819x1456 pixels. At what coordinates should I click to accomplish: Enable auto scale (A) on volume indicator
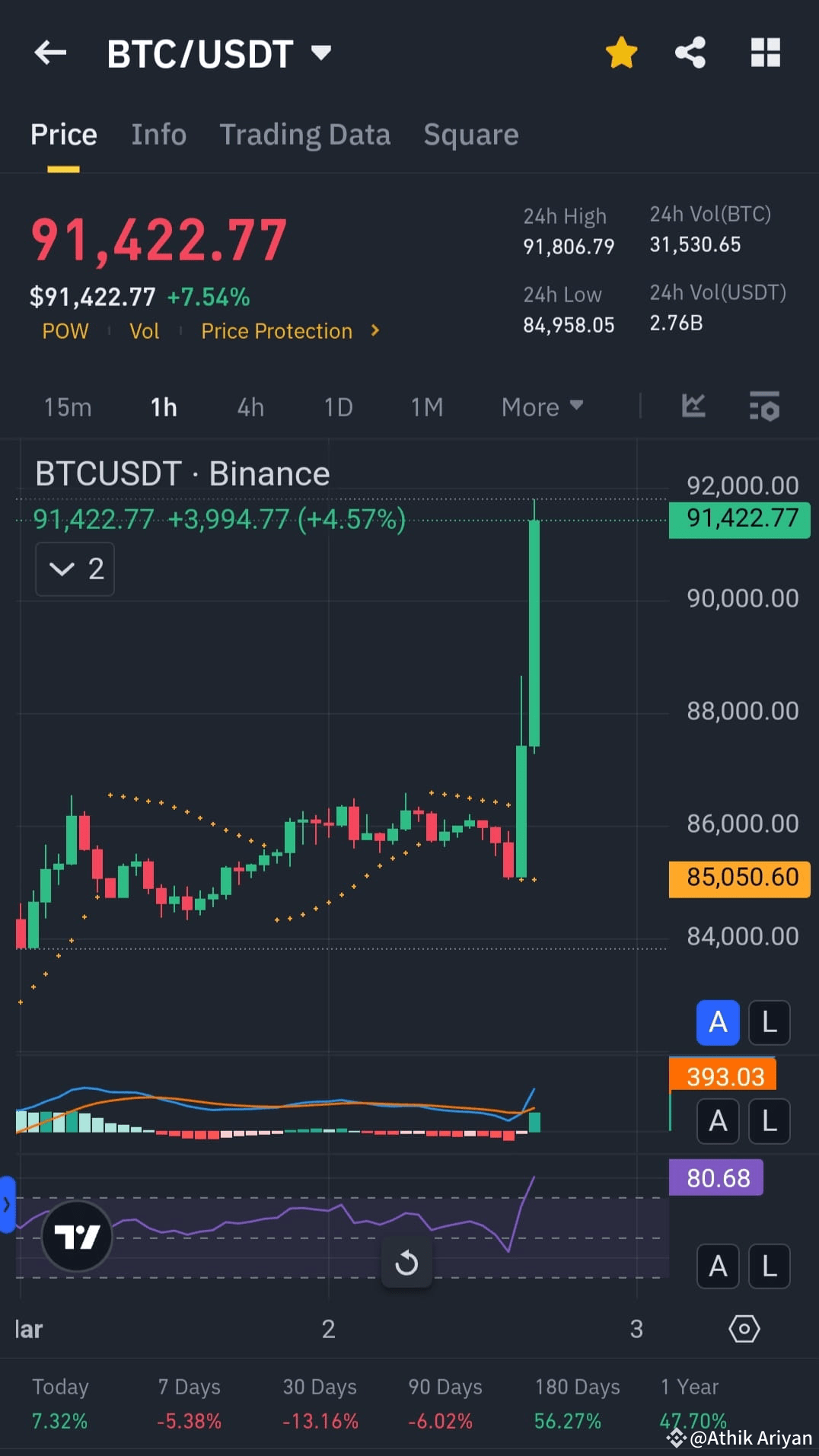click(717, 1120)
